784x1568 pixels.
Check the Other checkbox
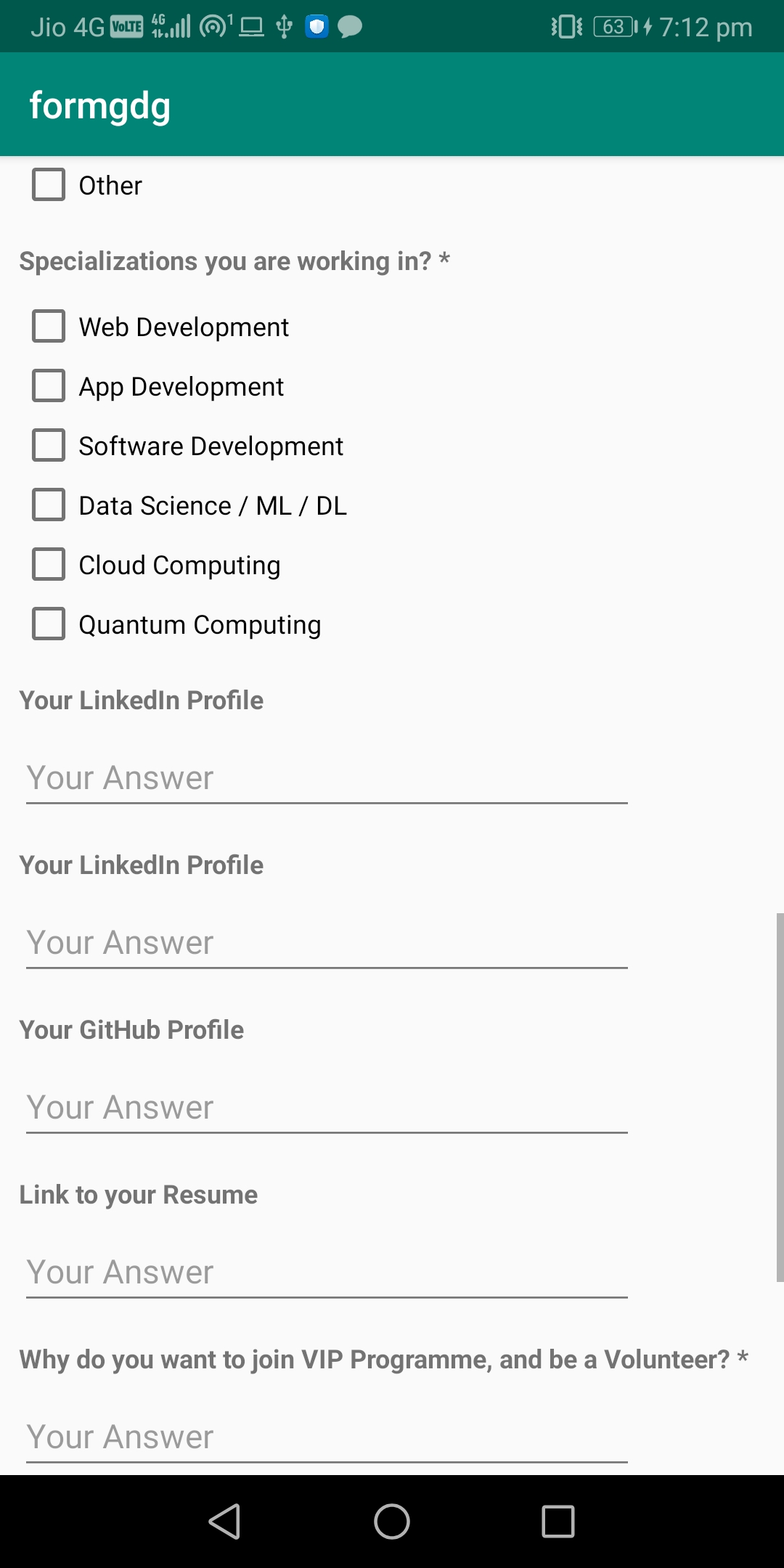(48, 185)
